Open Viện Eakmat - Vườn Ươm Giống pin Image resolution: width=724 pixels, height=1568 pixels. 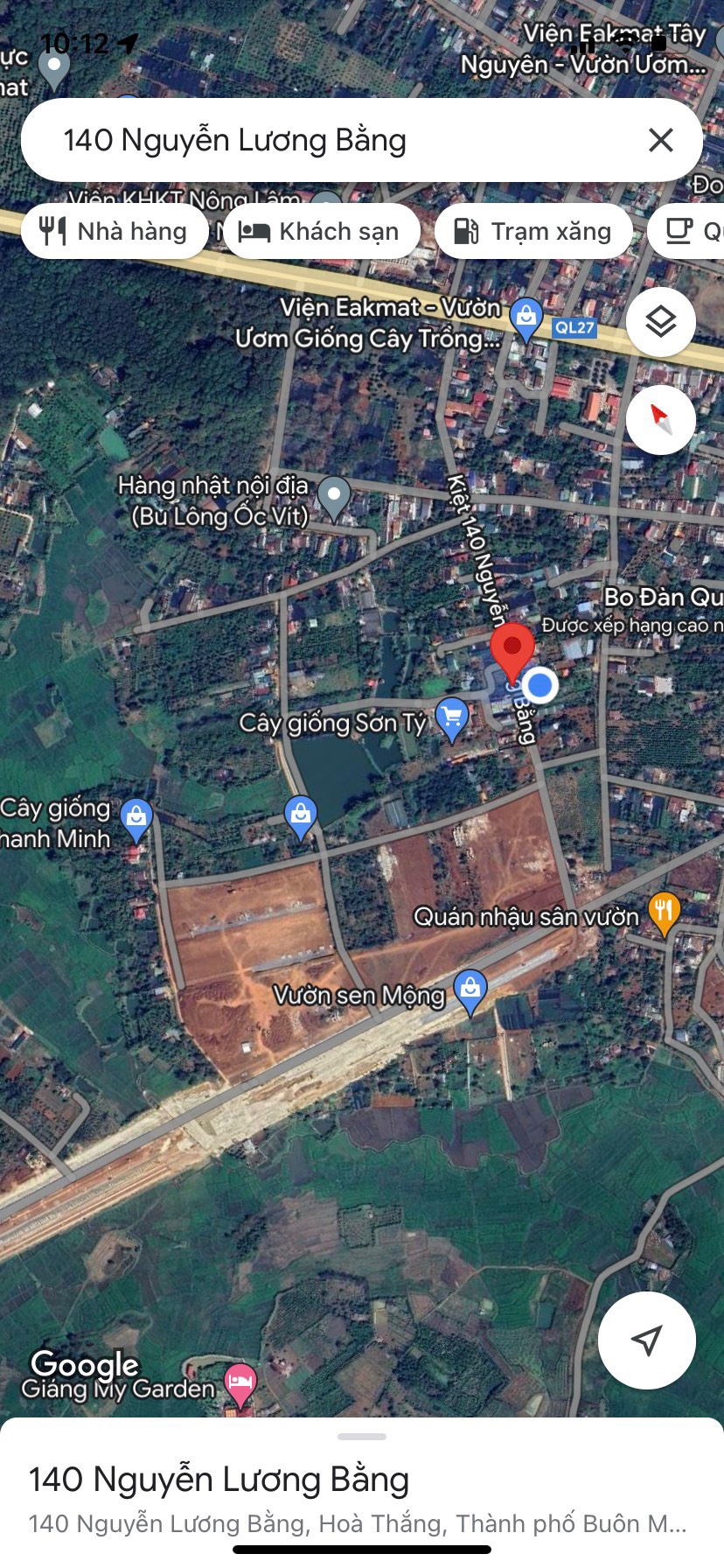point(526,320)
